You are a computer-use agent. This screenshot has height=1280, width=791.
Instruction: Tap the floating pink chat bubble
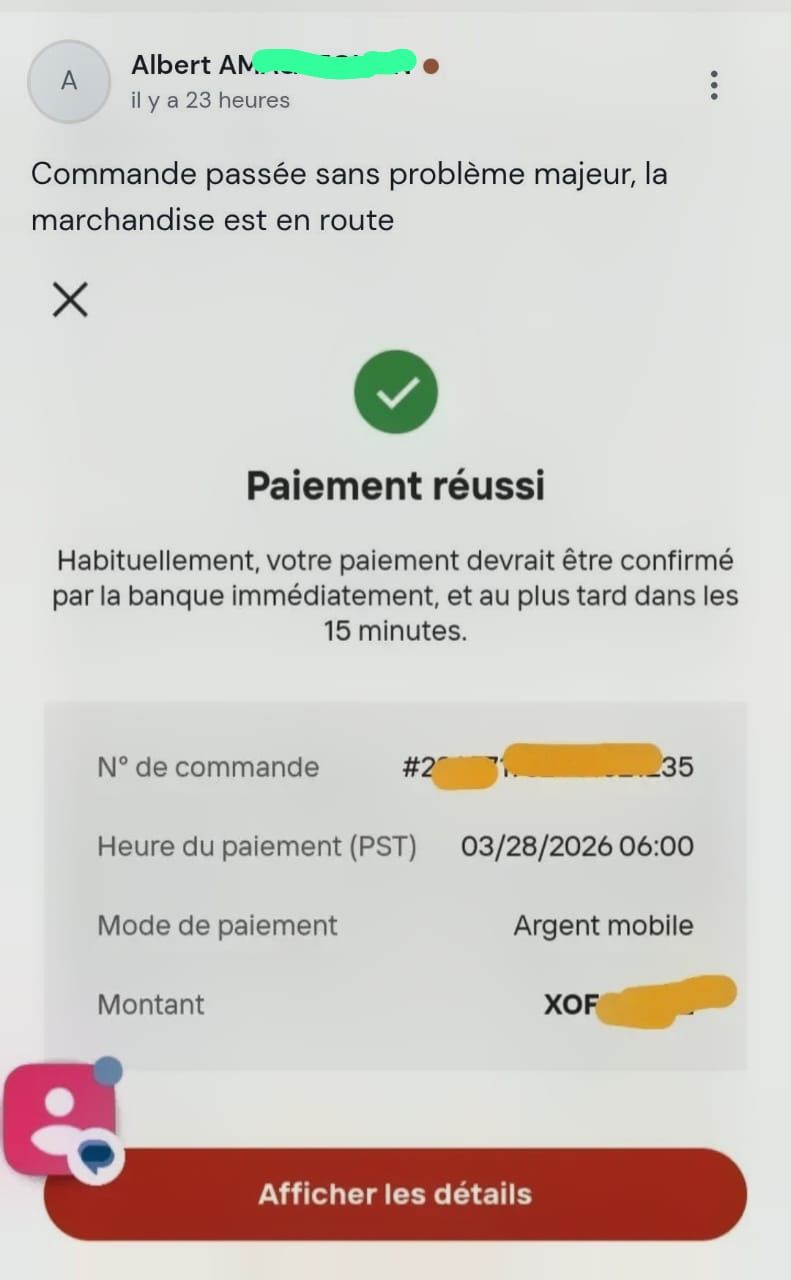pos(62,1118)
